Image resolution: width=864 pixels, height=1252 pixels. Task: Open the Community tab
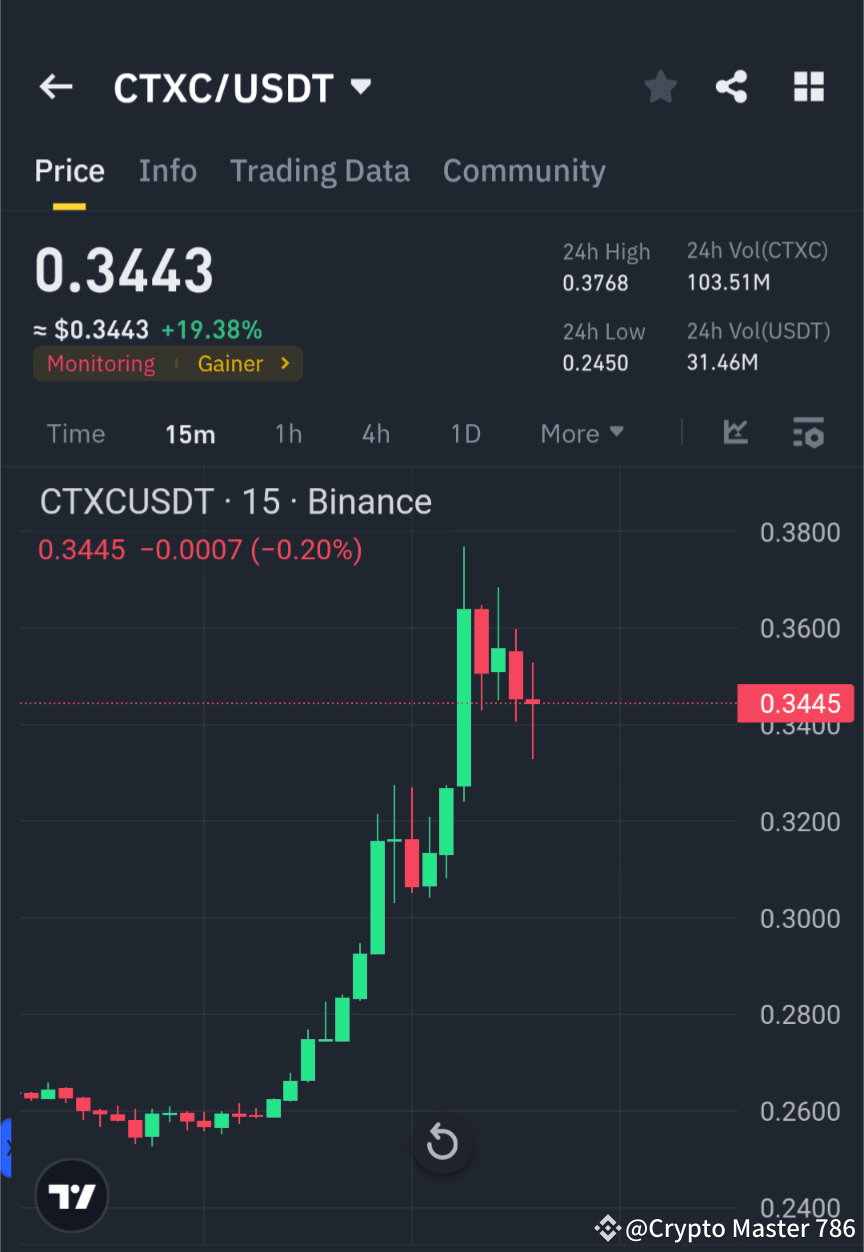click(x=524, y=170)
